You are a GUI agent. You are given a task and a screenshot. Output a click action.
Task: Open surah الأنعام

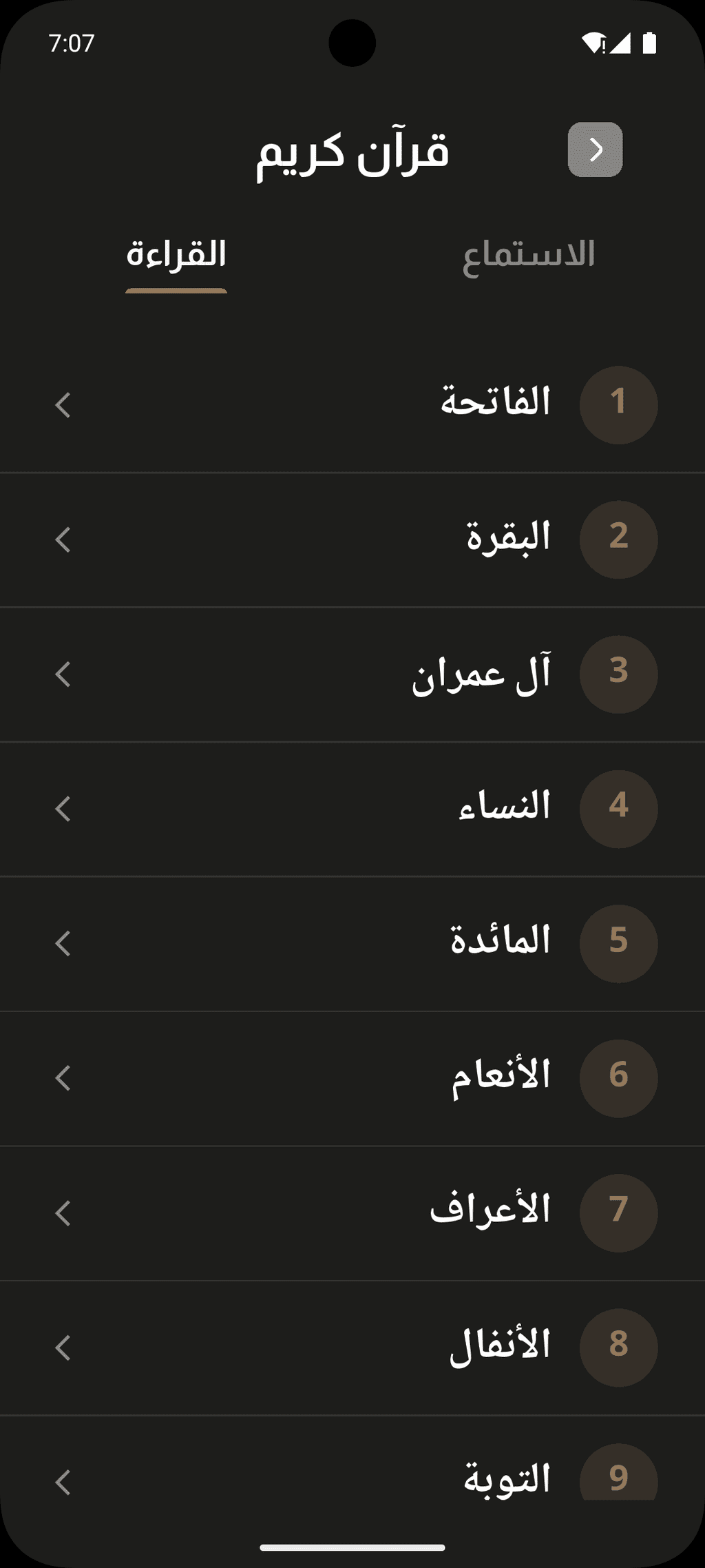click(352, 1079)
